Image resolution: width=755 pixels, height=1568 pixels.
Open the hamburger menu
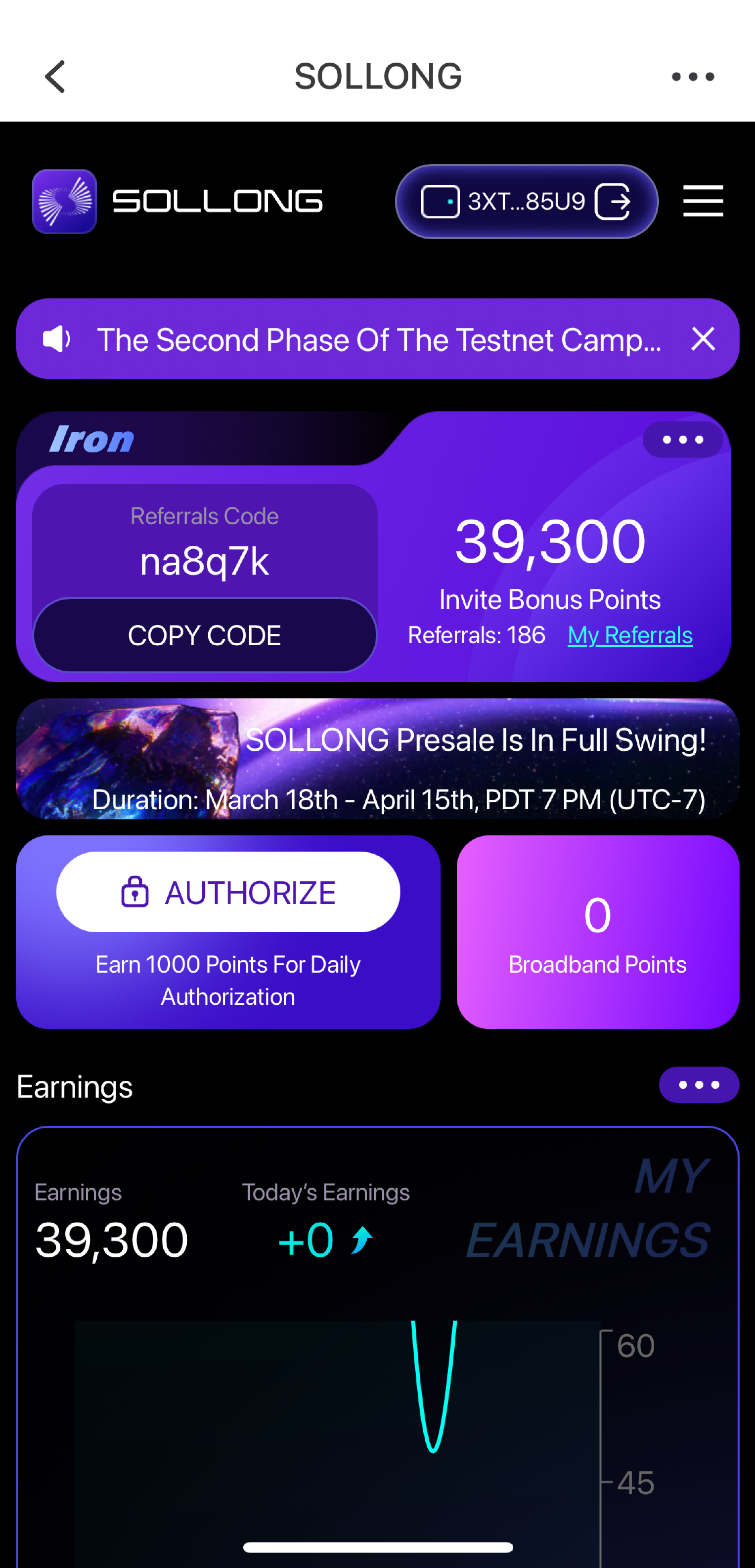703,201
